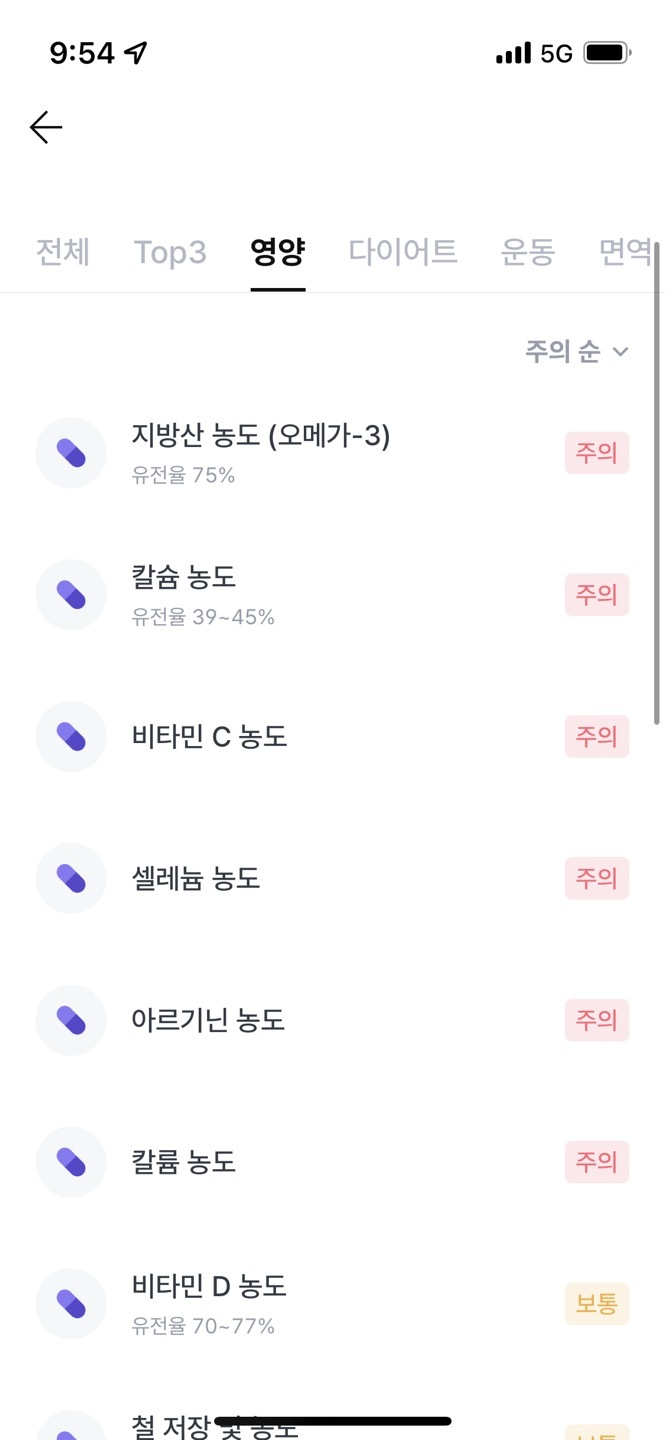This screenshot has width=665, height=1440.
Task: Select the 영양 tab
Action: click(x=278, y=252)
